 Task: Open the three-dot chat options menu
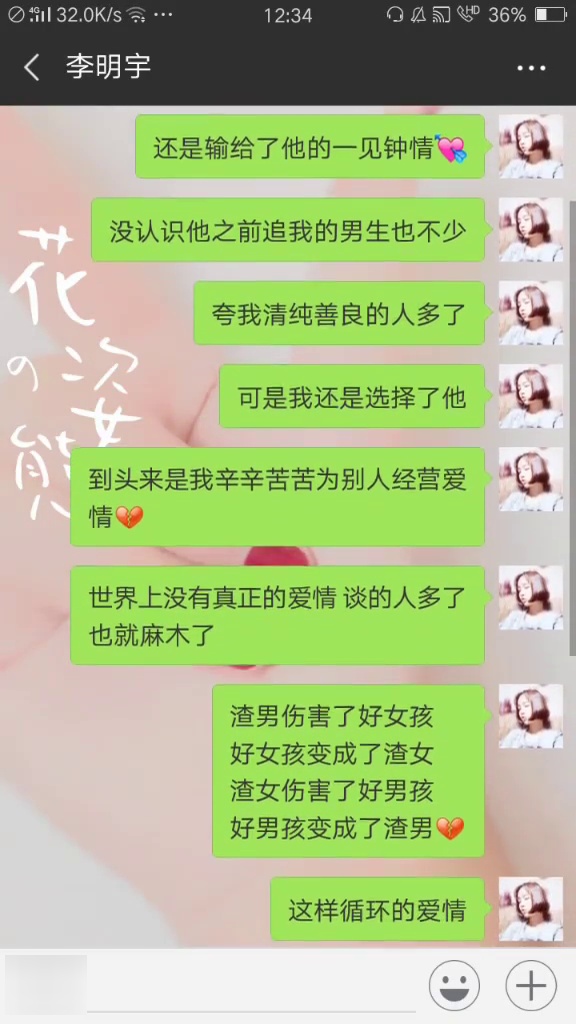tap(531, 68)
